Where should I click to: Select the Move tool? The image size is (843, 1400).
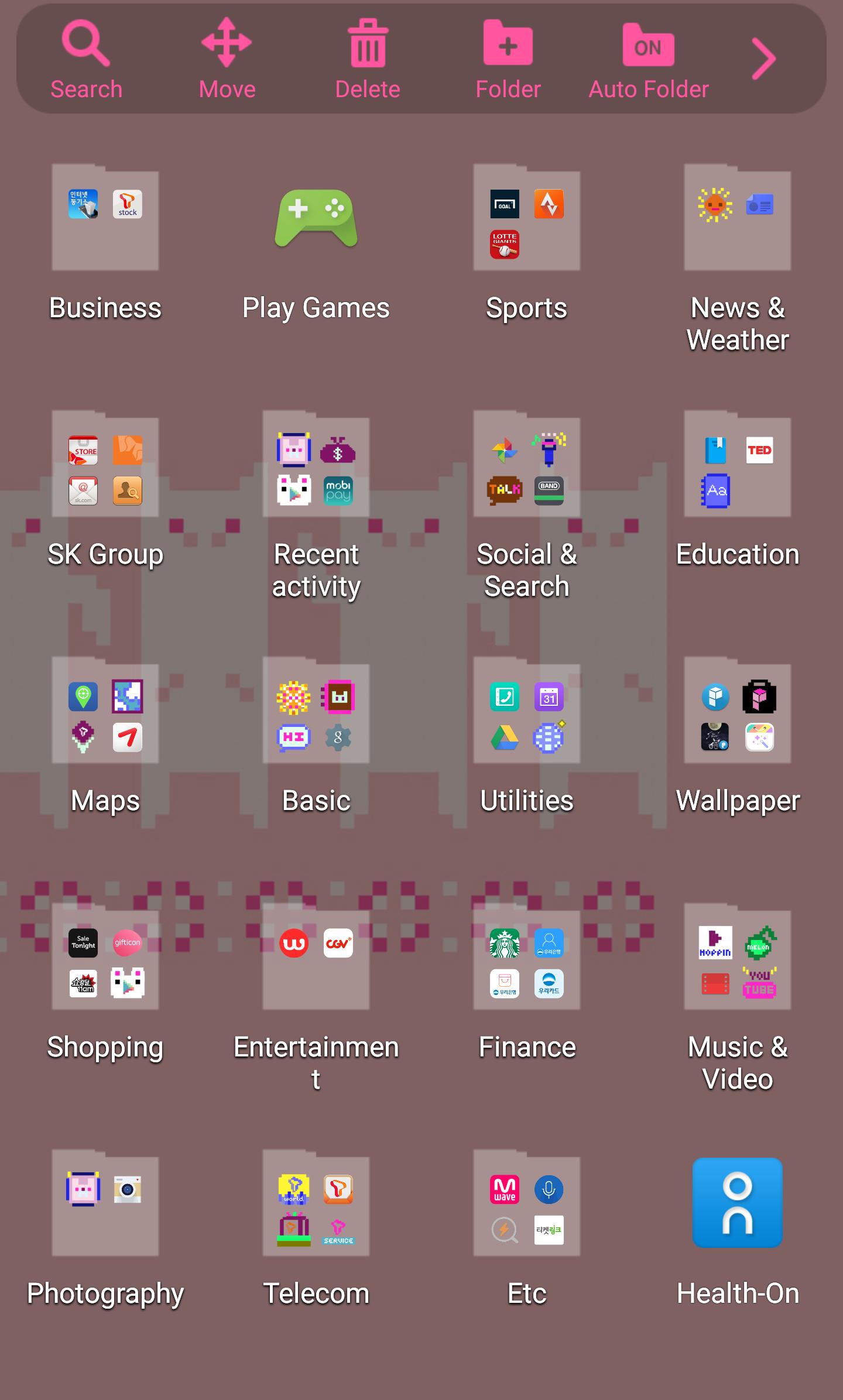[x=227, y=59]
